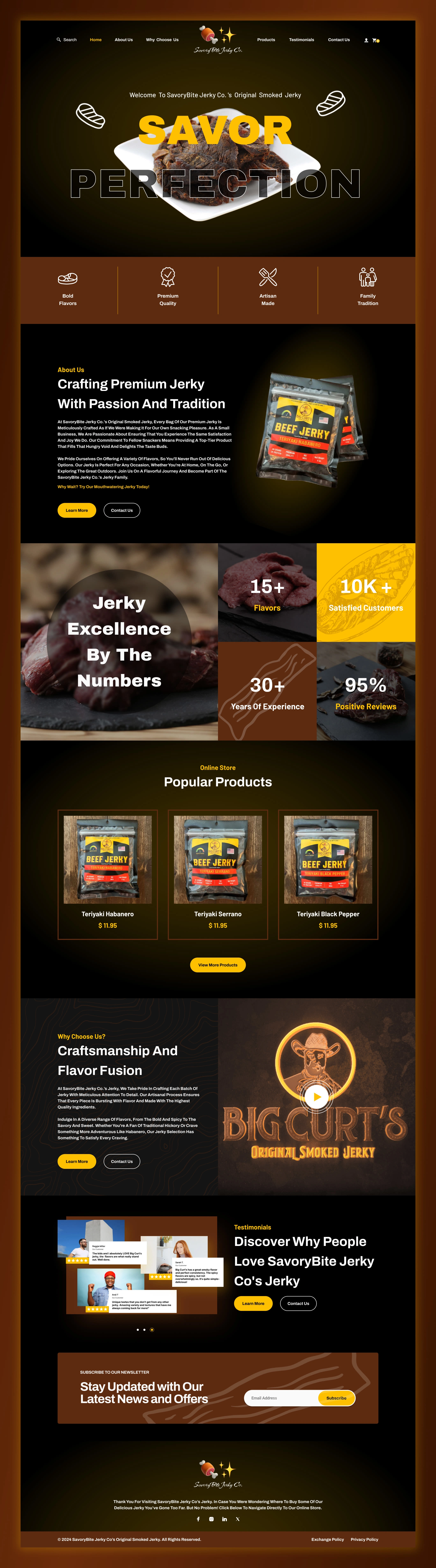Tap the Subscribe newsletter button
Viewport: 436px width, 1568px height.
click(336, 1398)
